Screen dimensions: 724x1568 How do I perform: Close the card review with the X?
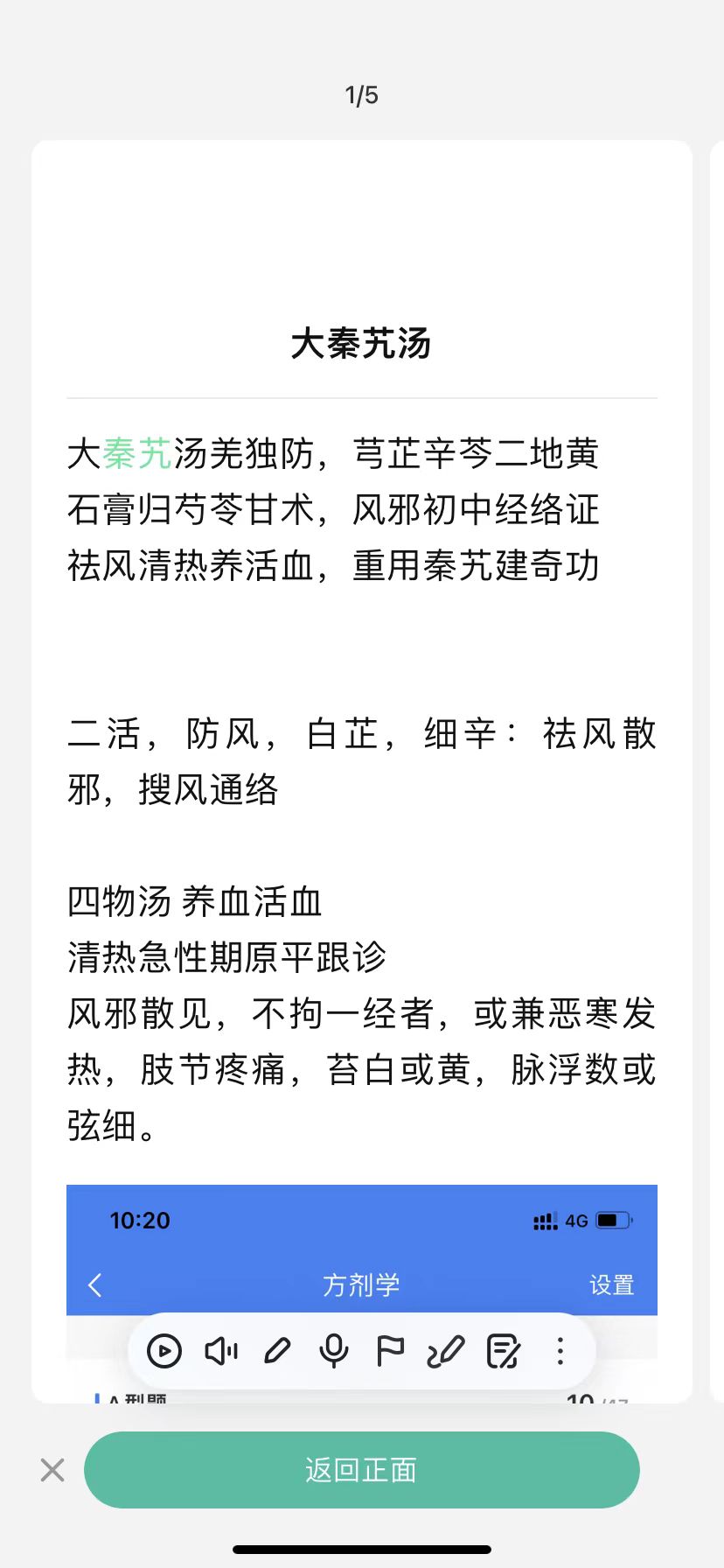click(x=52, y=1470)
